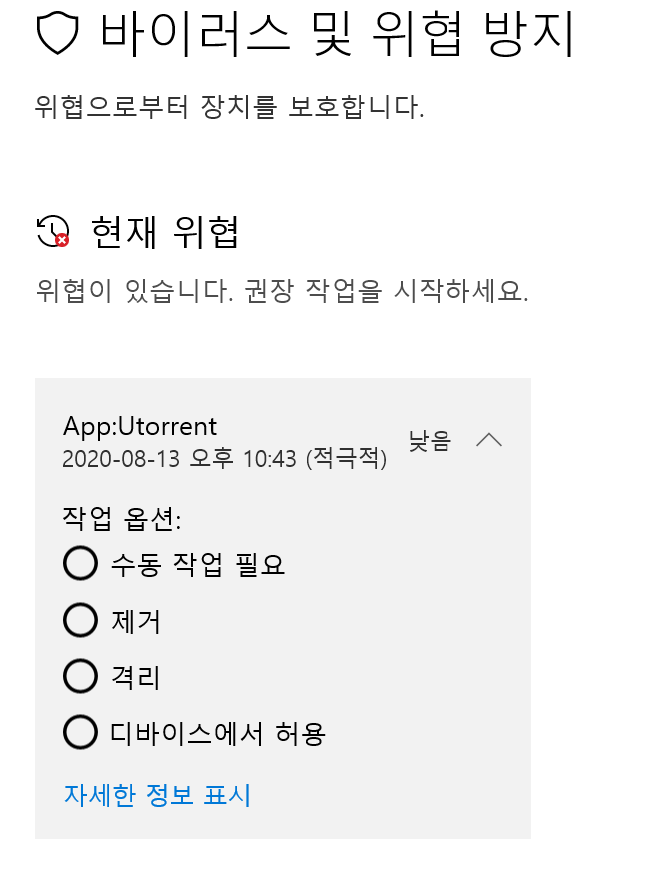Collapse the App:Utorrent threat card

tap(489, 440)
